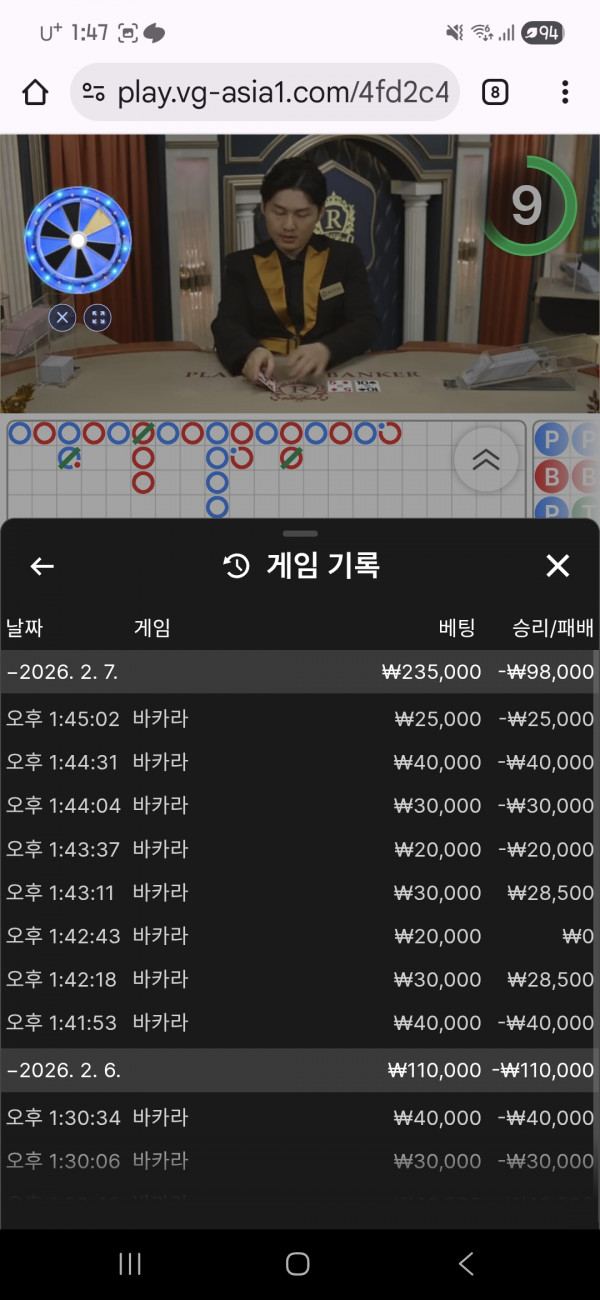Expand the roadmap with up chevron
The width and height of the screenshot is (600, 1300).
pyautogui.click(x=486, y=460)
